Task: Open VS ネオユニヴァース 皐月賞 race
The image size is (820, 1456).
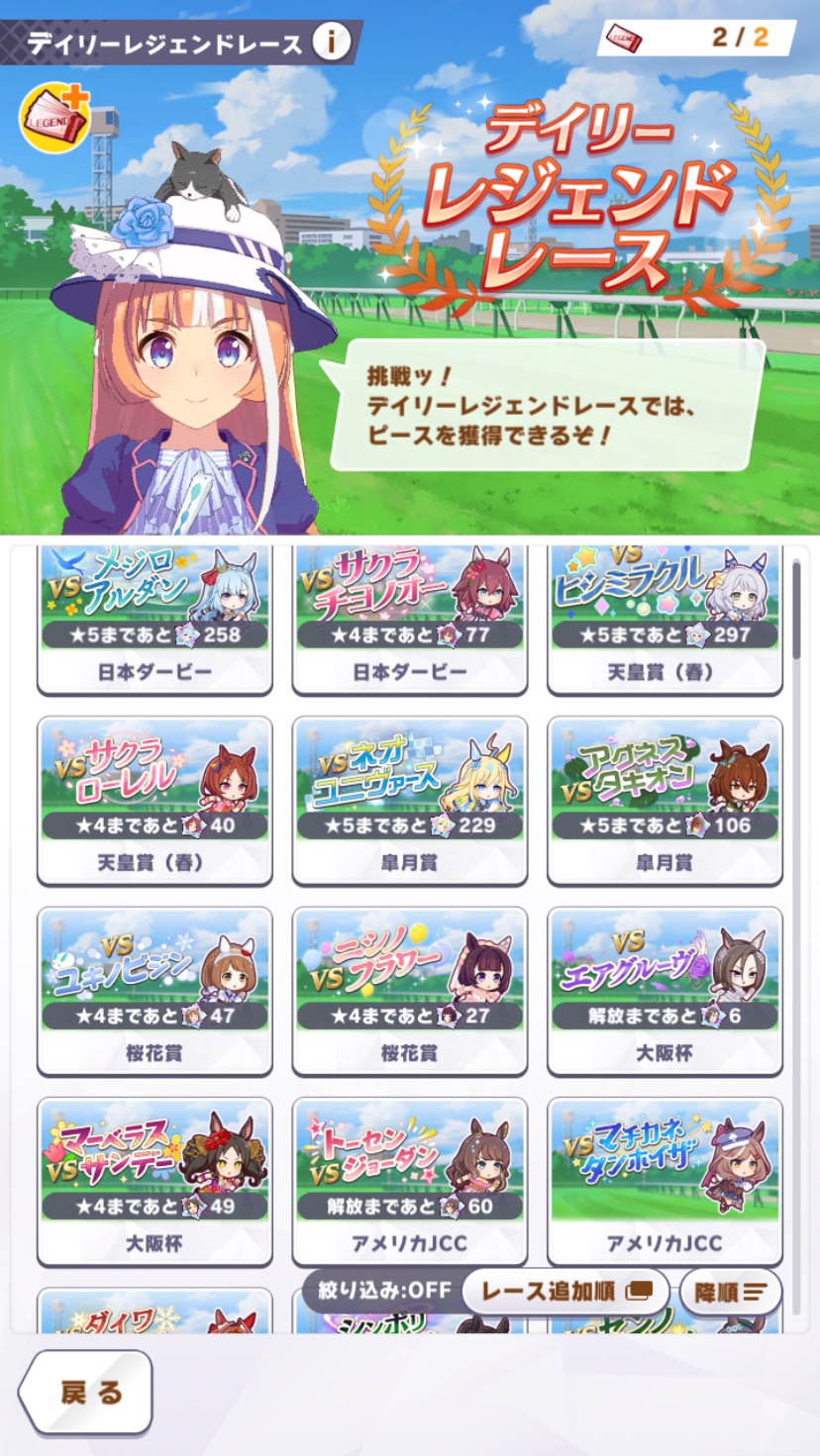Action: (409, 800)
